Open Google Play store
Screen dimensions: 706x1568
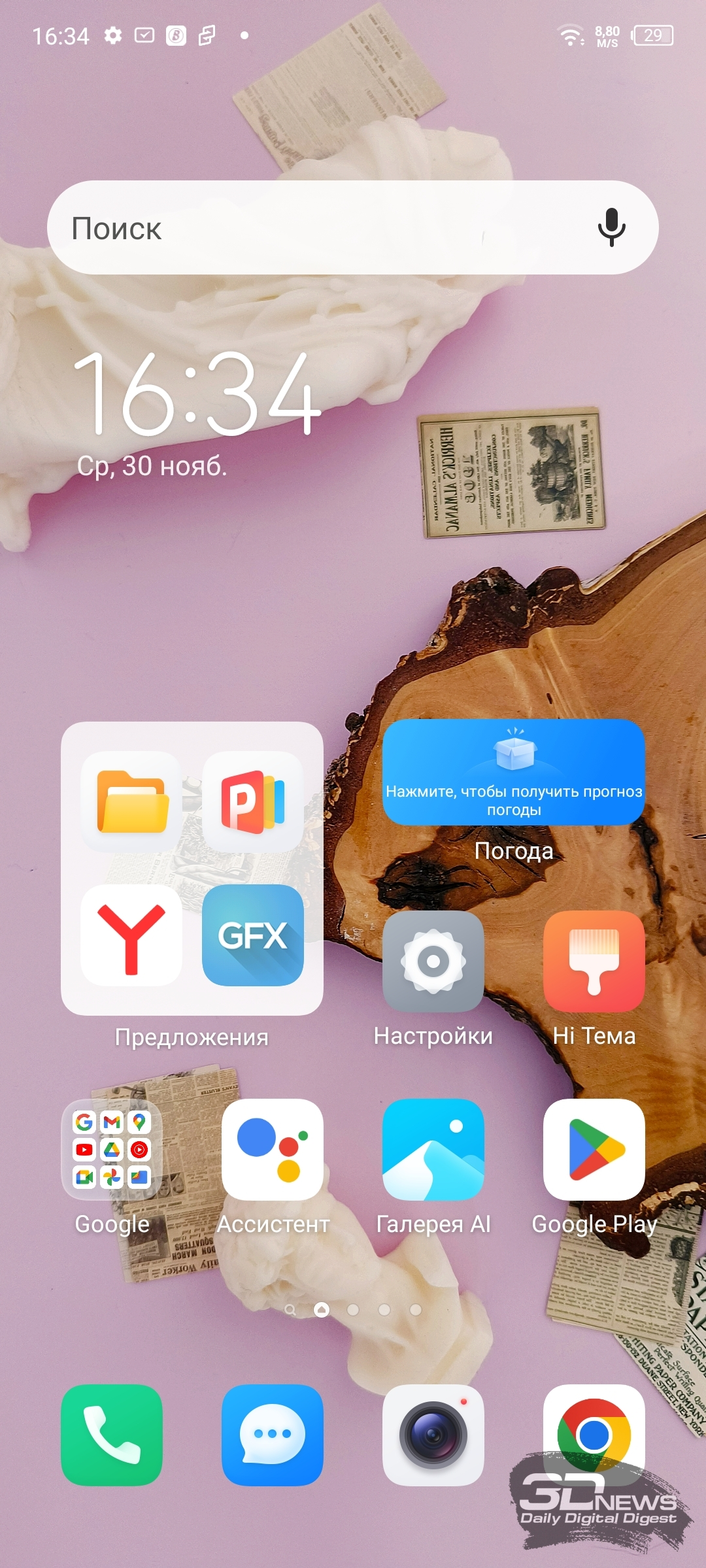click(594, 1149)
